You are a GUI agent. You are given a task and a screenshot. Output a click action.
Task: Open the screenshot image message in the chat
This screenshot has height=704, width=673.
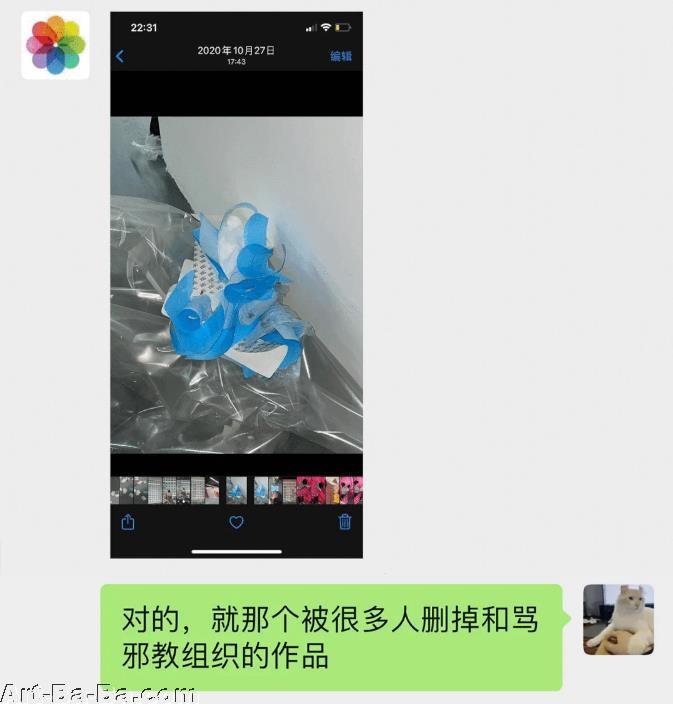click(236, 285)
